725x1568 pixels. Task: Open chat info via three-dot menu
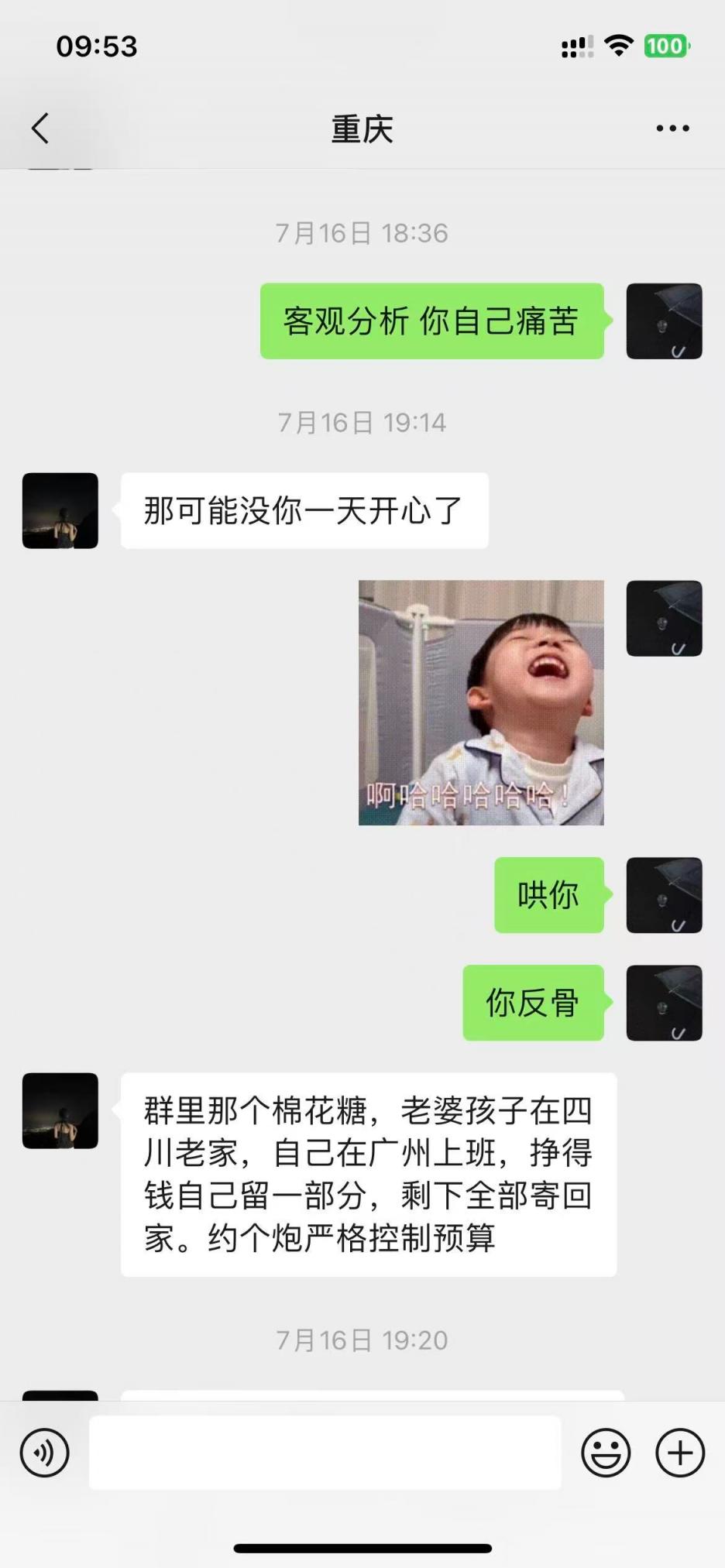672,129
